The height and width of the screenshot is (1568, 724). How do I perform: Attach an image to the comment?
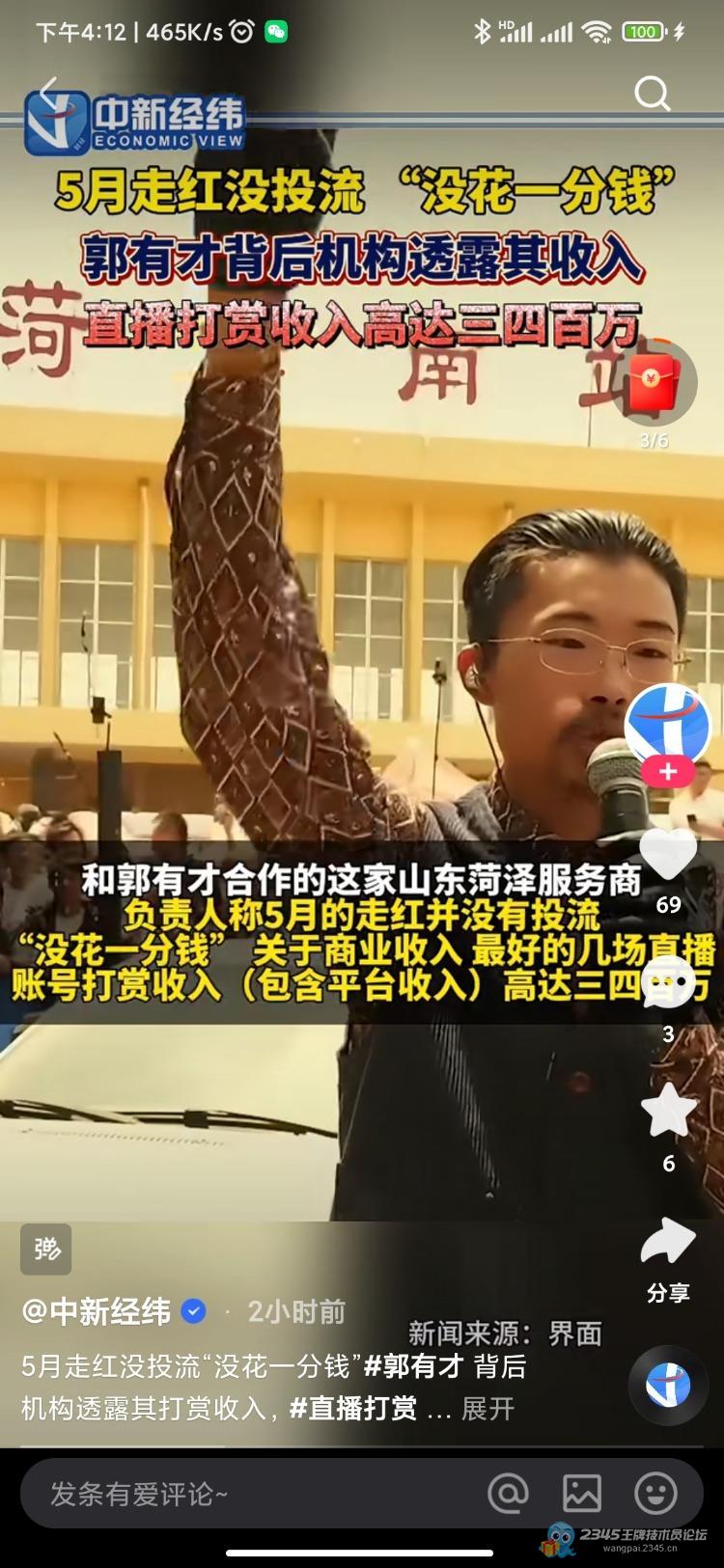(x=582, y=1494)
